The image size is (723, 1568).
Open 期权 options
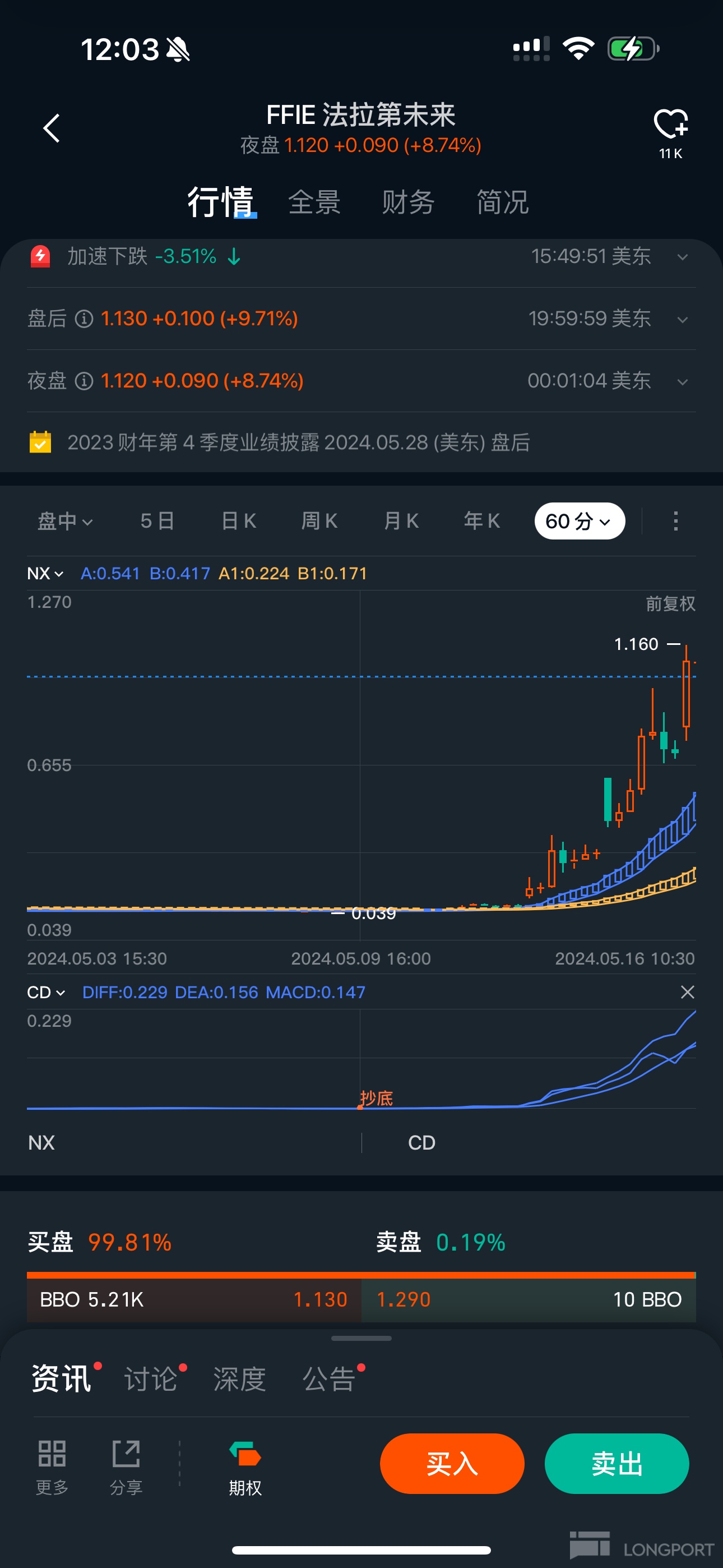coord(245,1467)
